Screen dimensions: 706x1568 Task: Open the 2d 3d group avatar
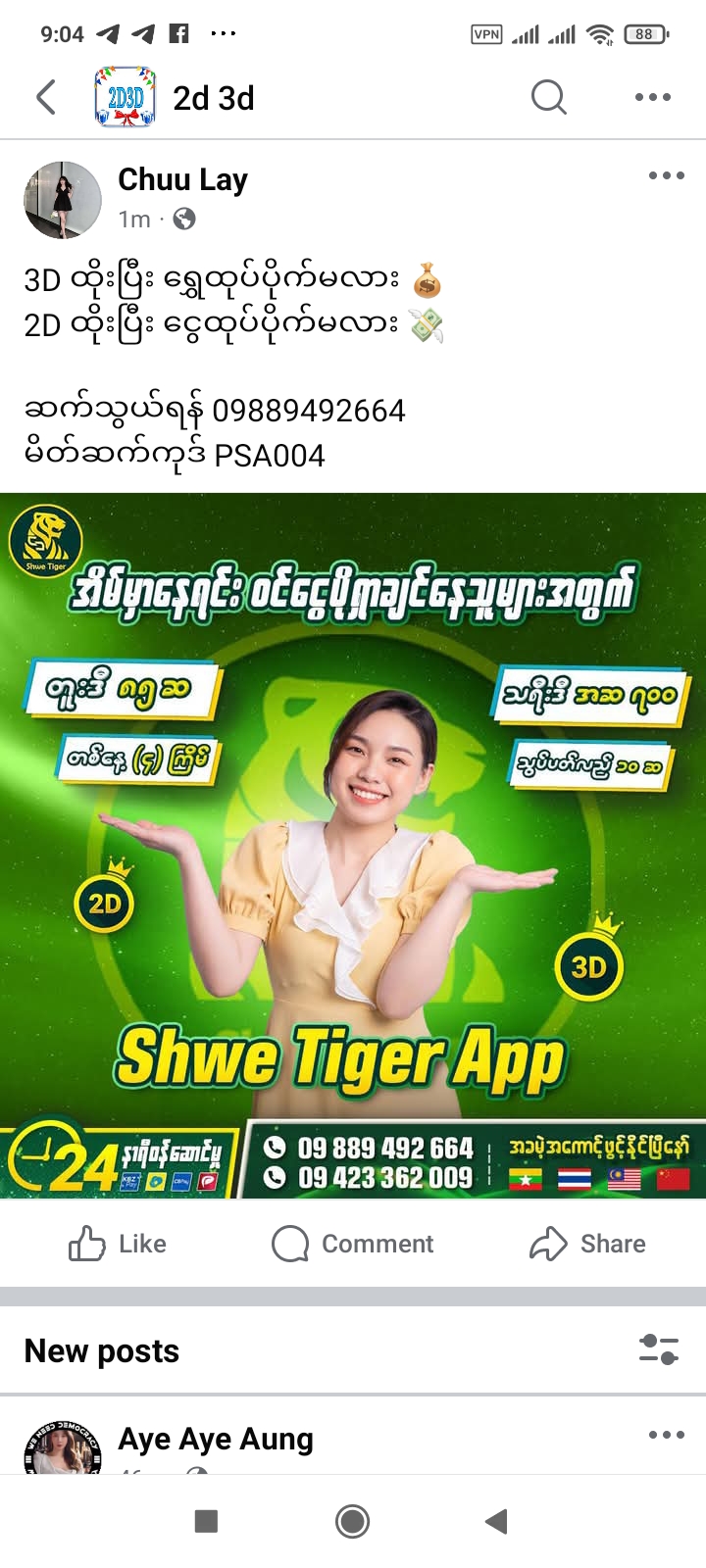[125, 98]
